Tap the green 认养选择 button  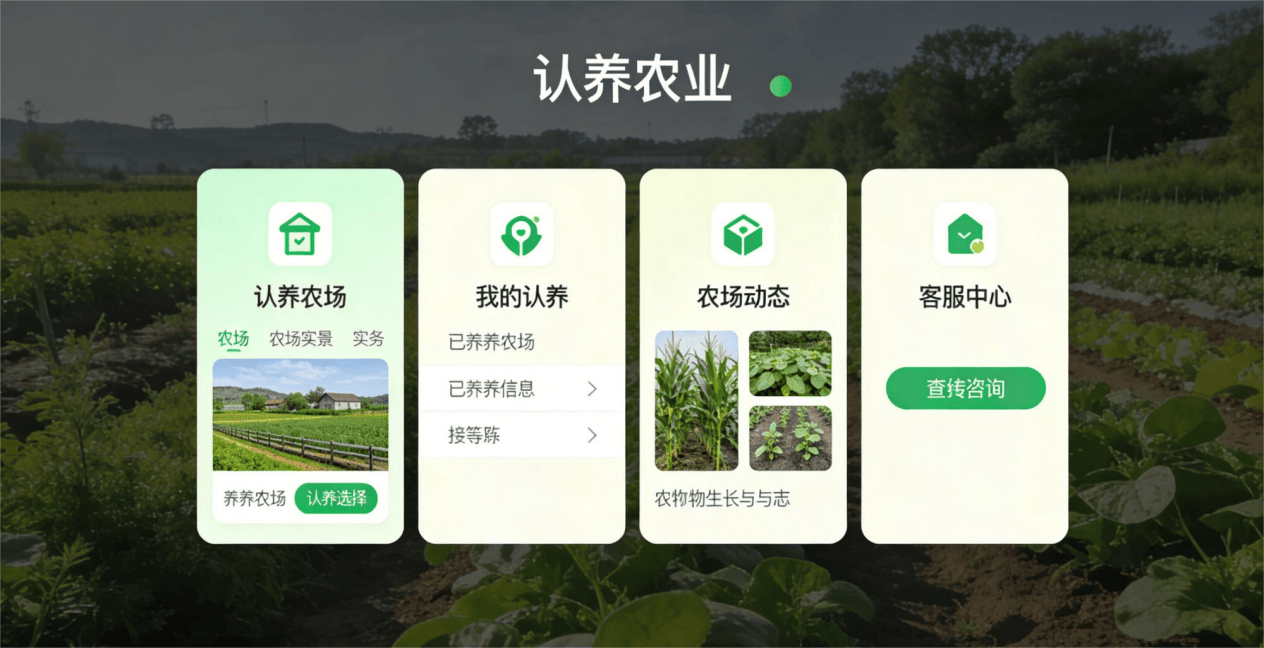(336, 498)
